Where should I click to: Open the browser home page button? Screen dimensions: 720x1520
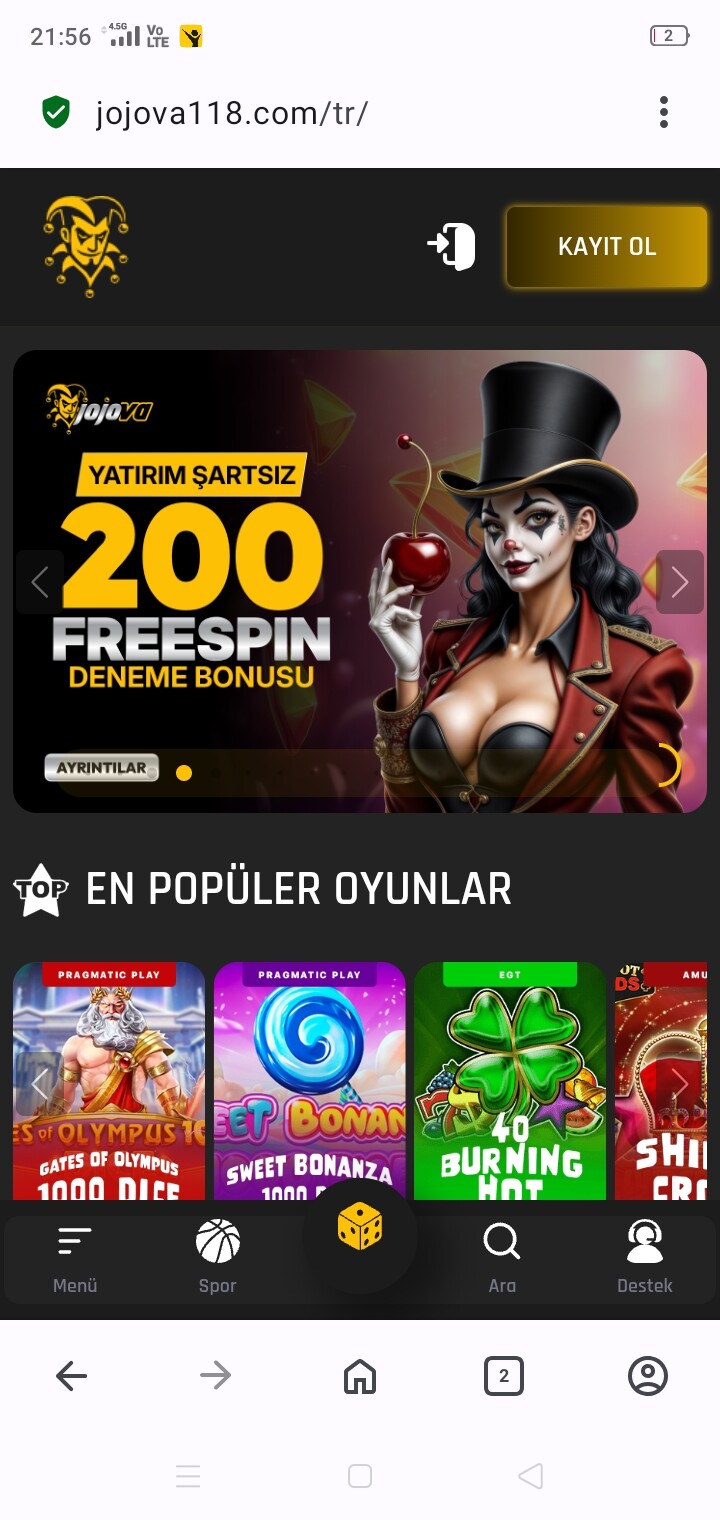pyautogui.click(x=360, y=1377)
